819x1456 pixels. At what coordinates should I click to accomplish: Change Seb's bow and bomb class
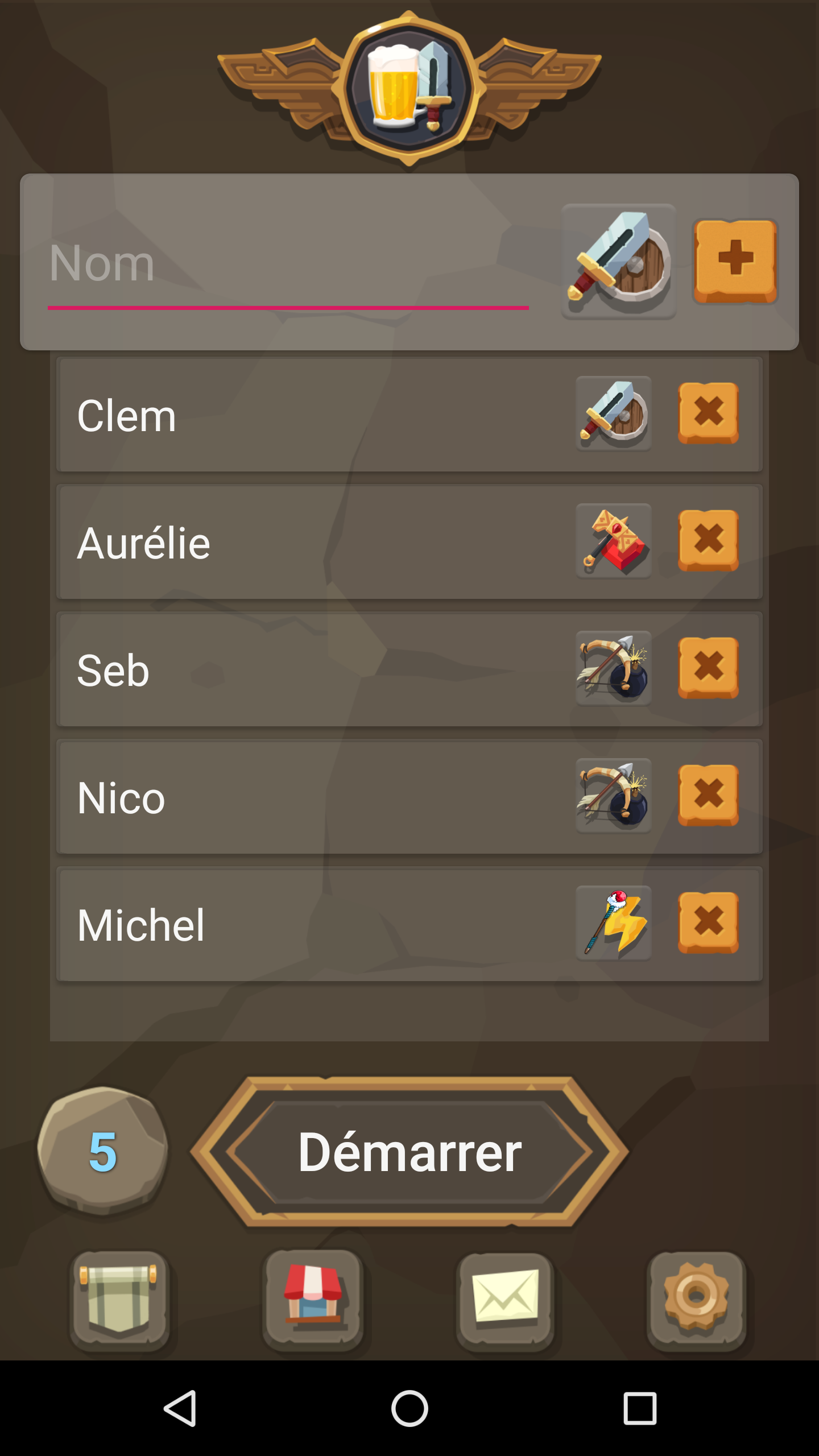(613, 668)
